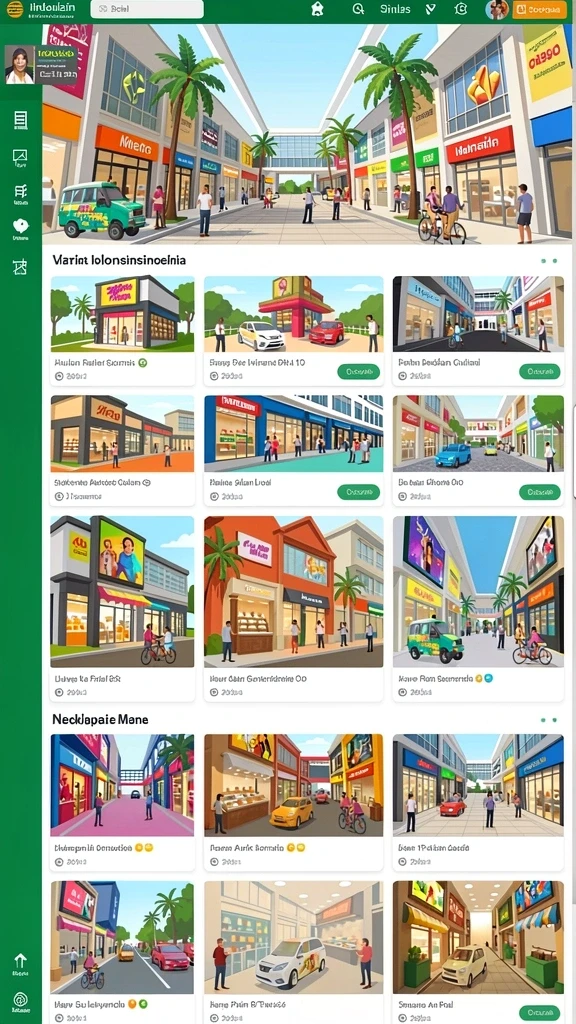Open the profile avatar in the top bar
576x1024 pixels.
(497, 9)
